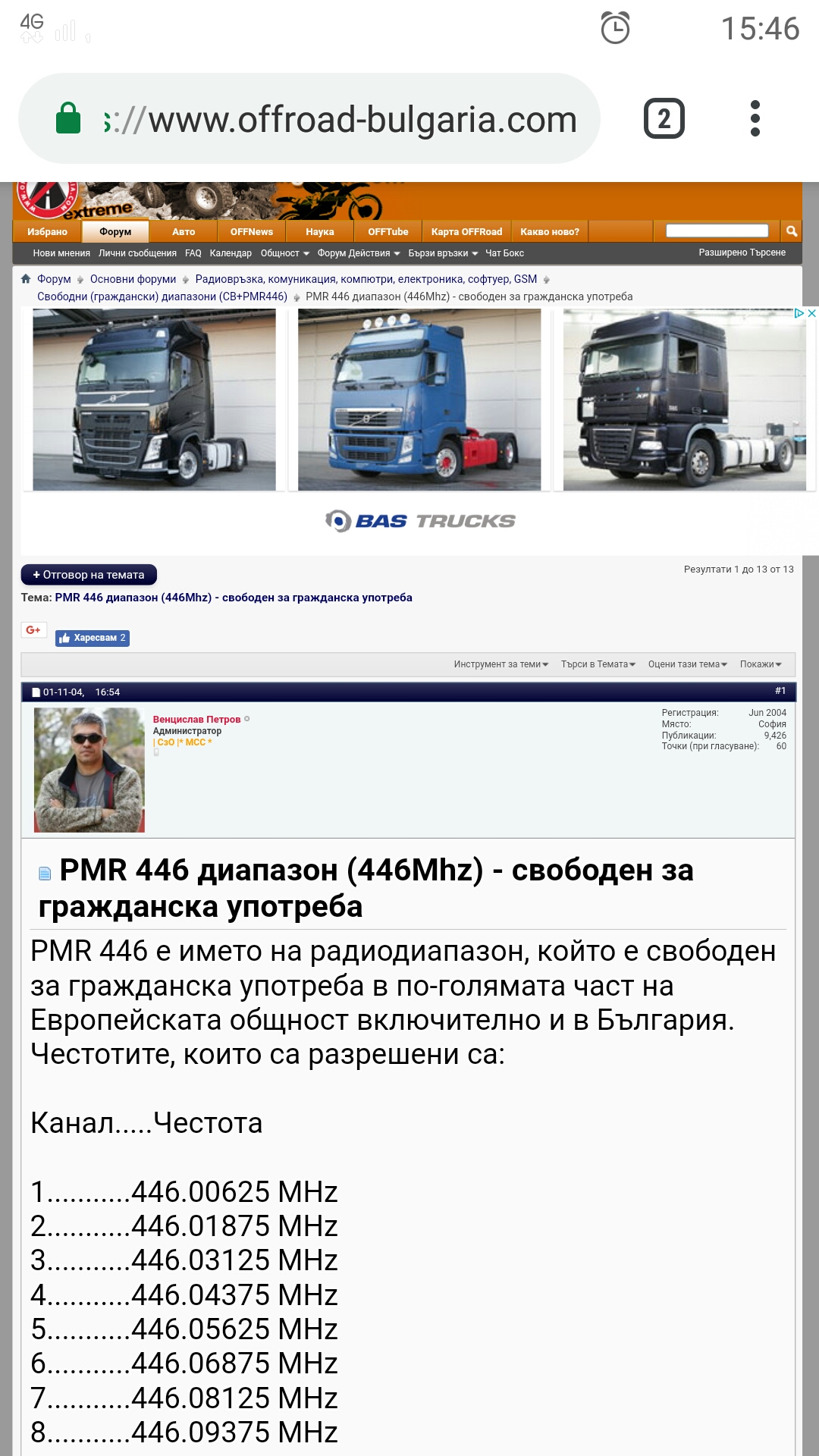The image size is (819, 1456).
Task: Expand Инструмент за теми menu
Action: tap(500, 664)
